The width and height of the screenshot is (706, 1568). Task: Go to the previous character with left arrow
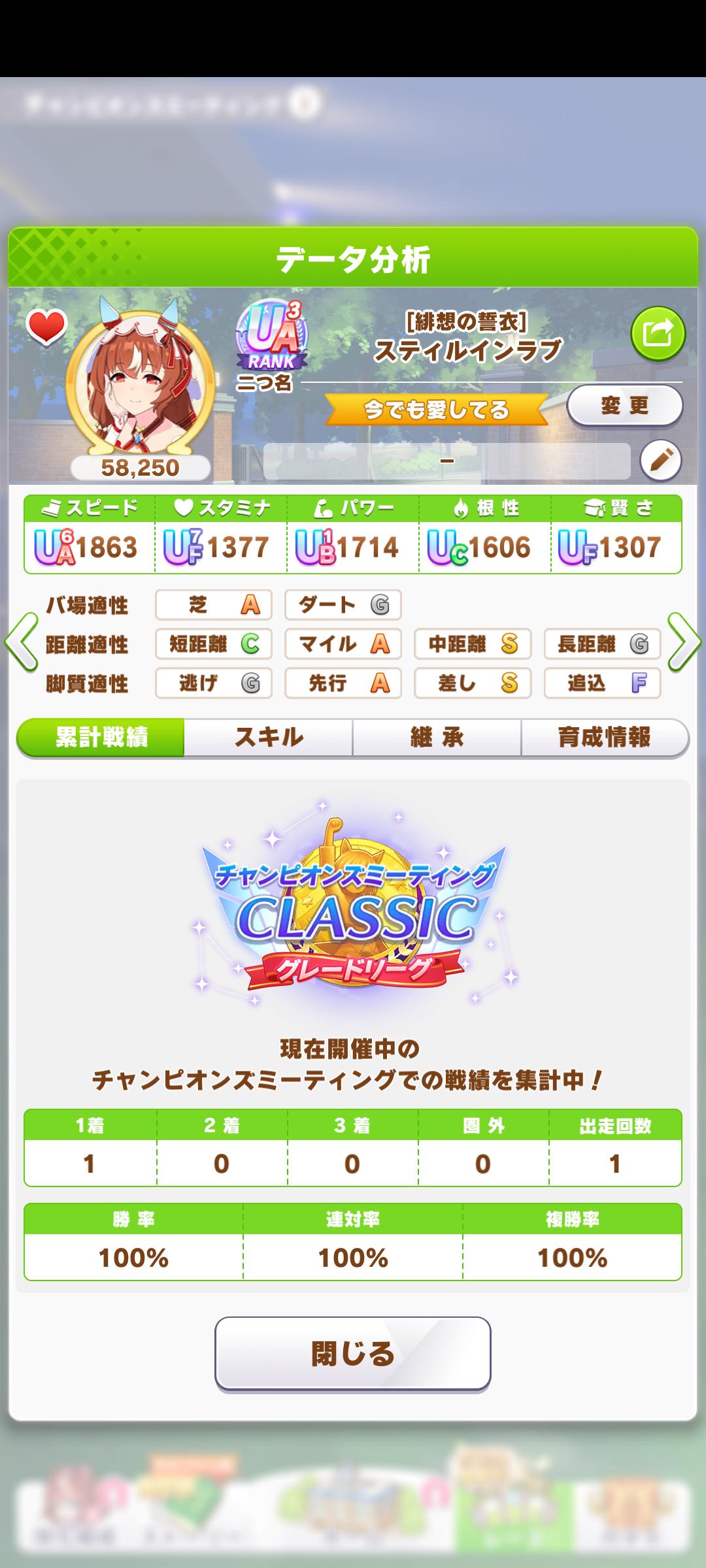pyautogui.click(x=21, y=642)
